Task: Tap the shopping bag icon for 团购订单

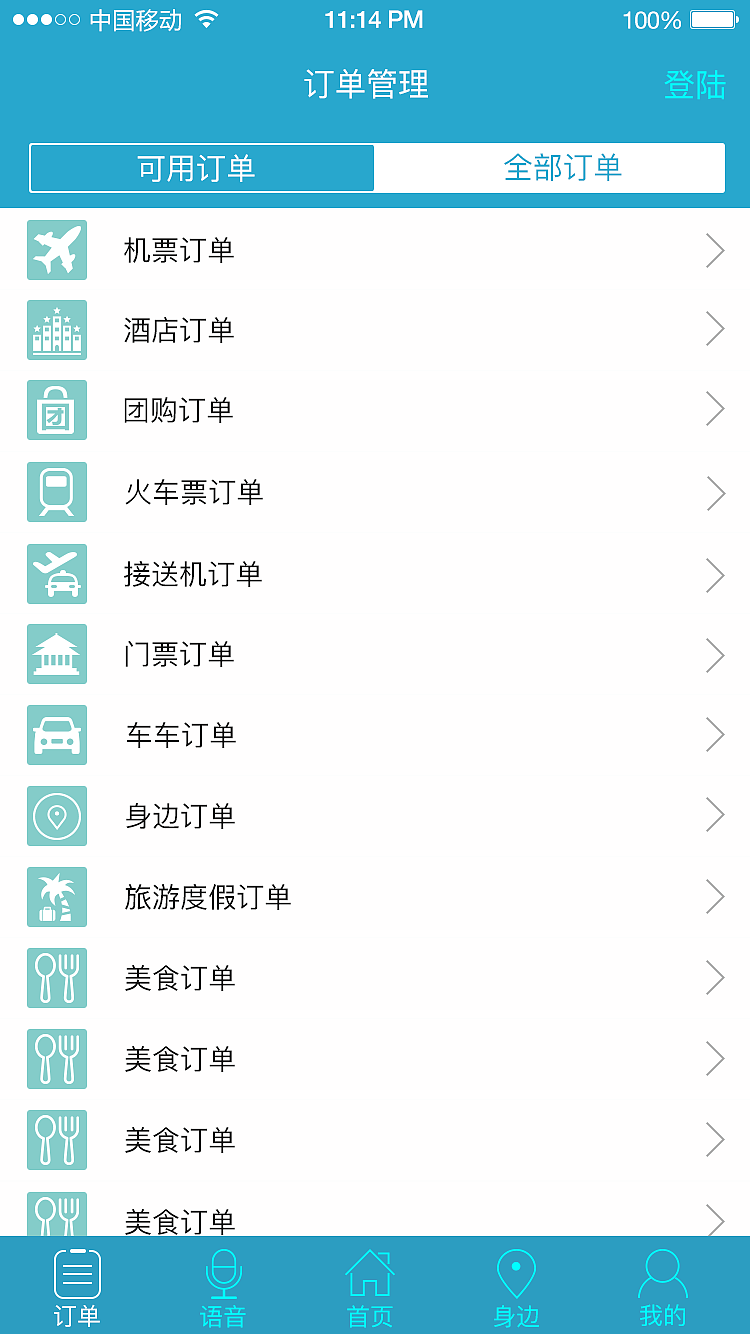Action: [57, 410]
